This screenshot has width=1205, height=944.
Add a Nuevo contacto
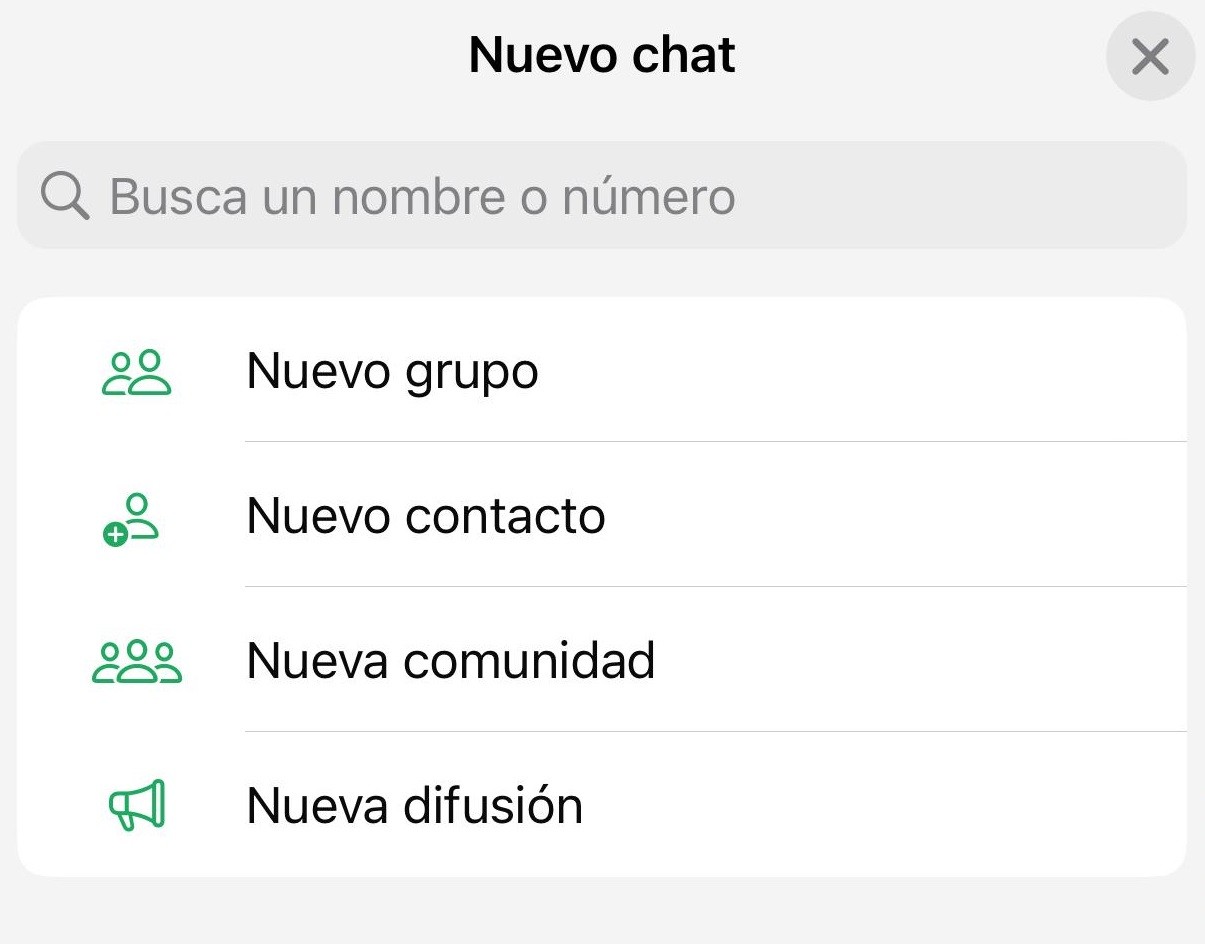600,516
